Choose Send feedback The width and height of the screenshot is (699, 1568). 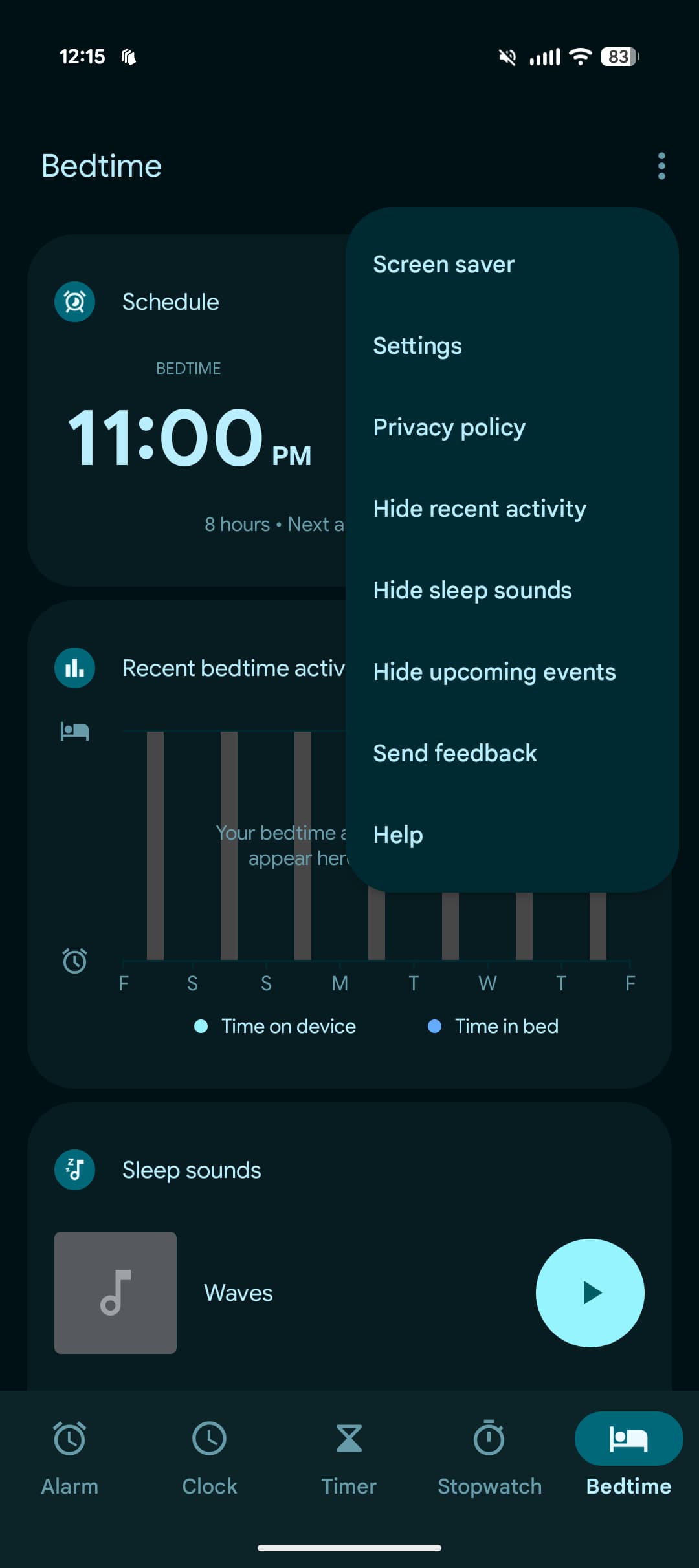[x=455, y=754]
